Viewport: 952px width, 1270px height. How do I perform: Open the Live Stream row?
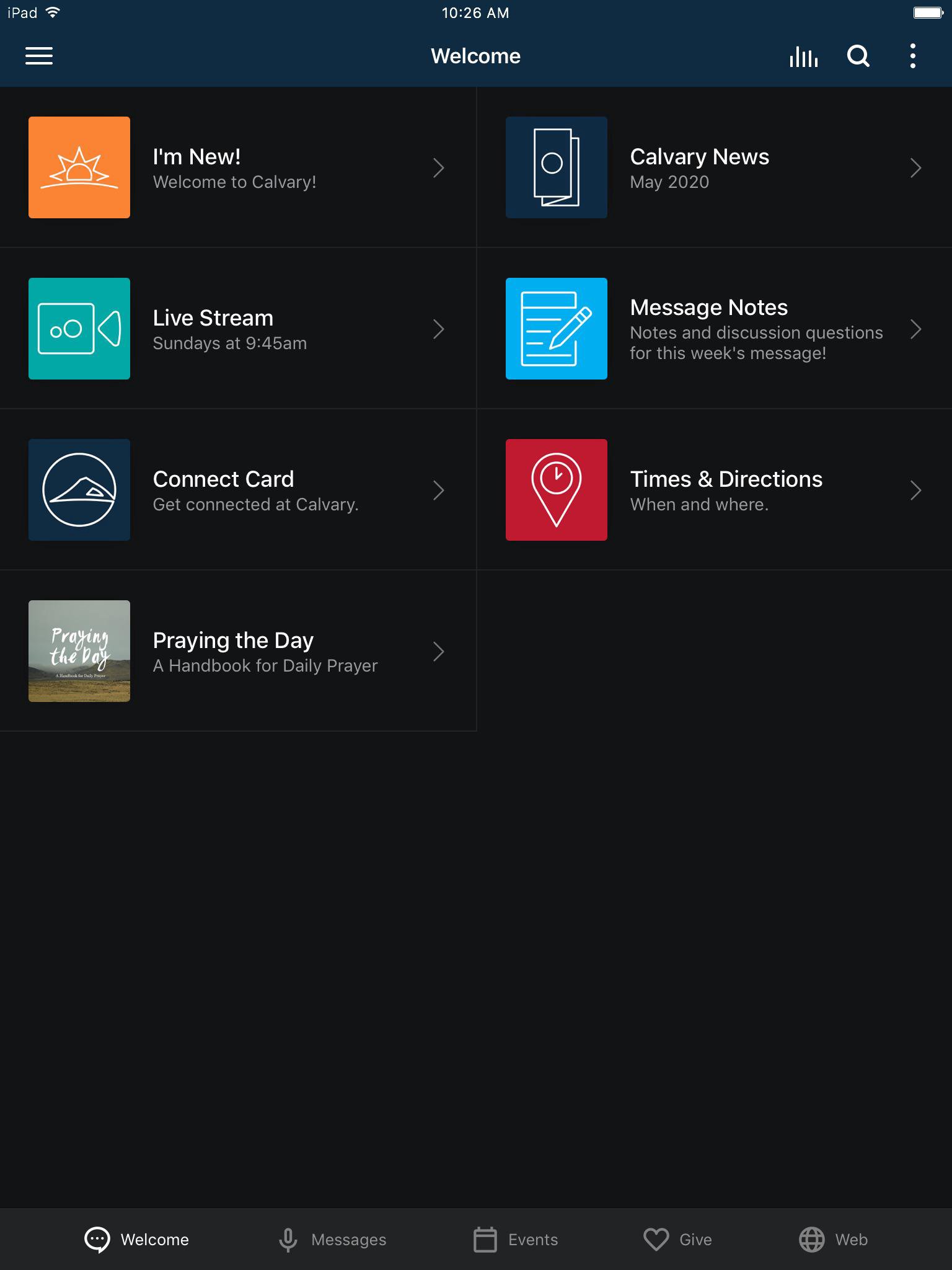click(238, 329)
